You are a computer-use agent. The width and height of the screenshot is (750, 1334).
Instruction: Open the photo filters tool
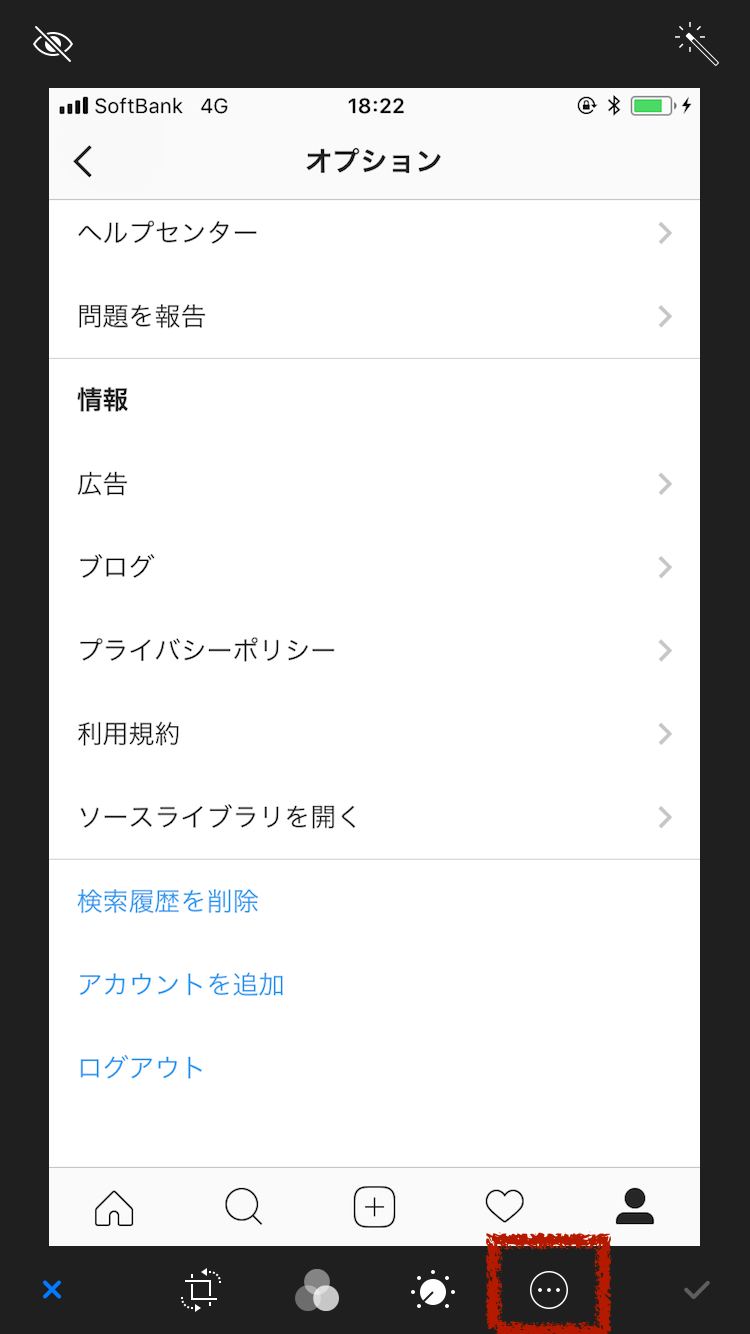click(x=317, y=1290)
